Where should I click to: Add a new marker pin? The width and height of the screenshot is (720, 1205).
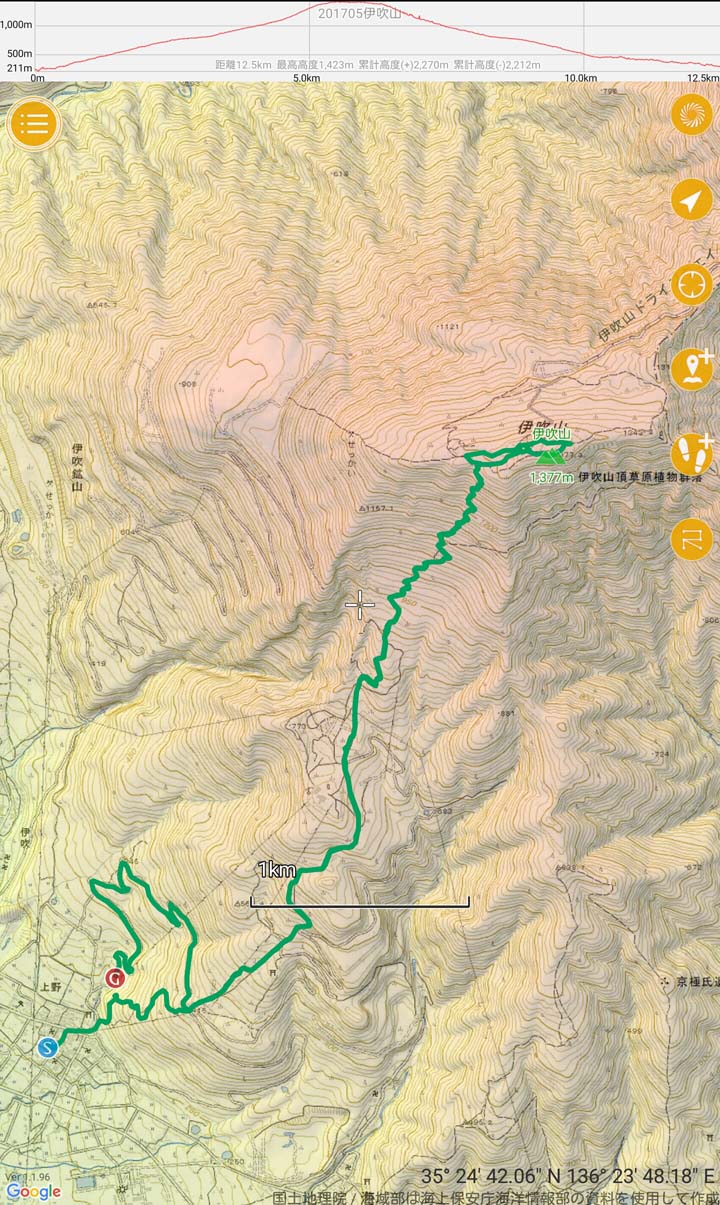(693, 369)
